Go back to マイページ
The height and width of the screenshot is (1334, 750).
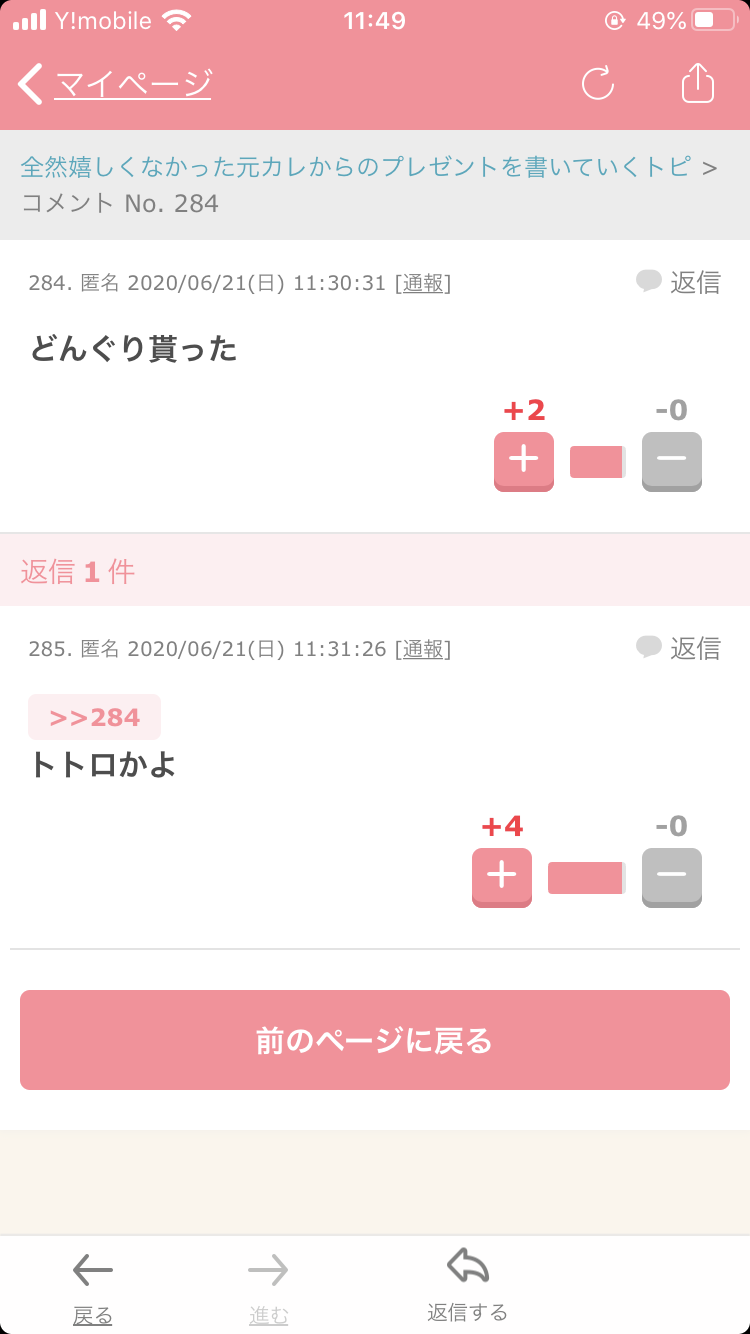pos(115,84)
